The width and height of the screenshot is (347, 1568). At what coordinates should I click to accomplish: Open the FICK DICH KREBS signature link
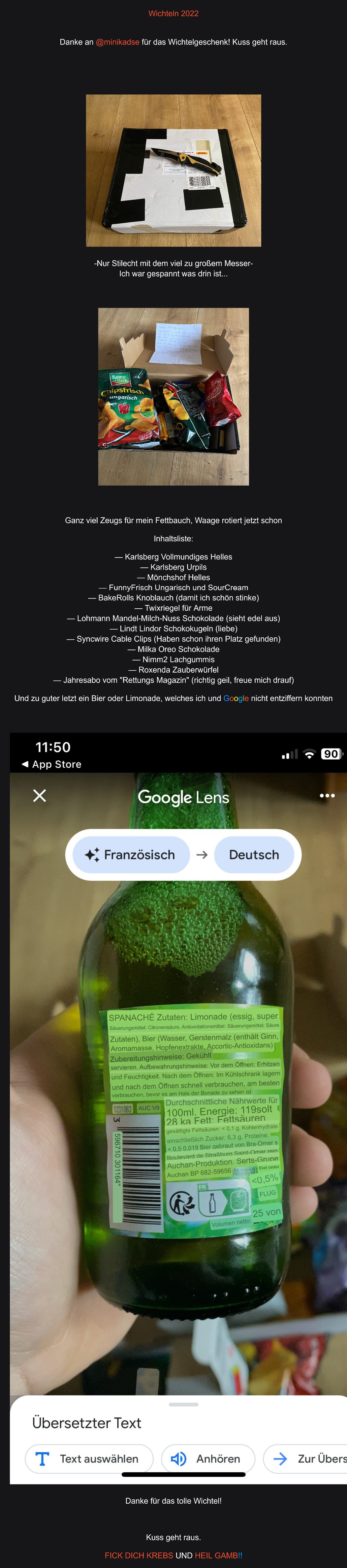pyautogui.click(x=139, y=1555)
